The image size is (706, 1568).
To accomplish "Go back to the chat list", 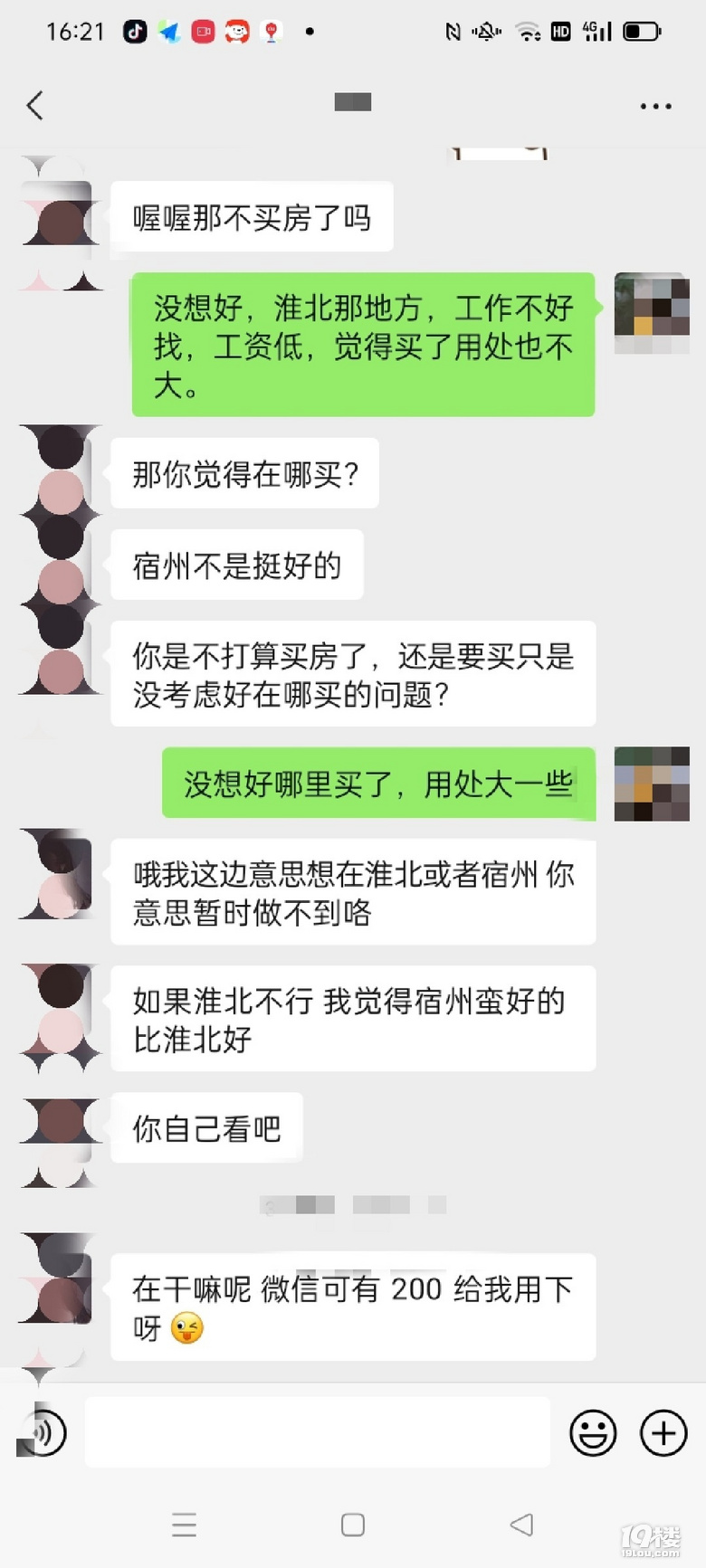I will [x=35, y=106].
